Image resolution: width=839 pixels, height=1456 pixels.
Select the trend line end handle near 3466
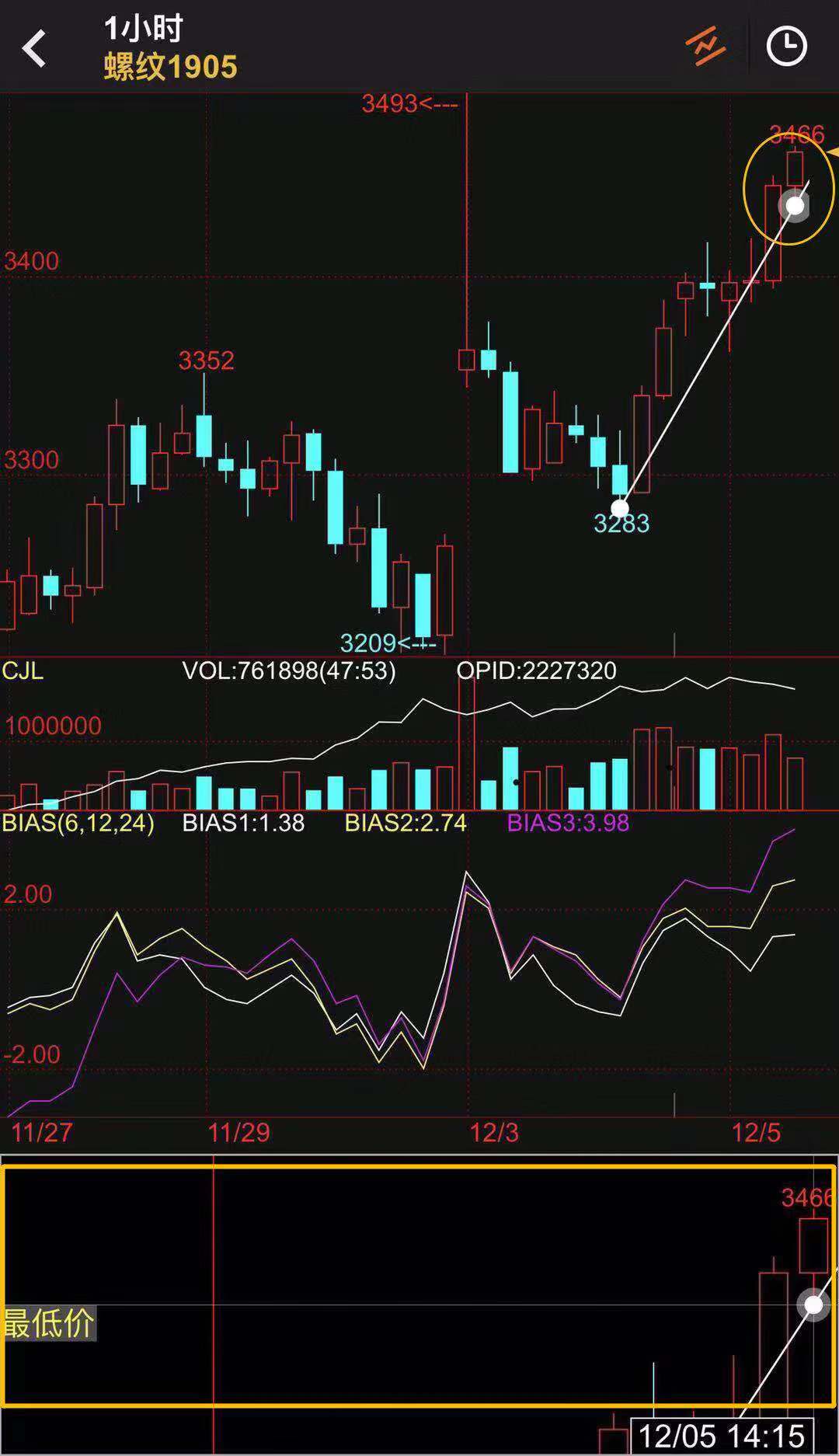[795, 205]
